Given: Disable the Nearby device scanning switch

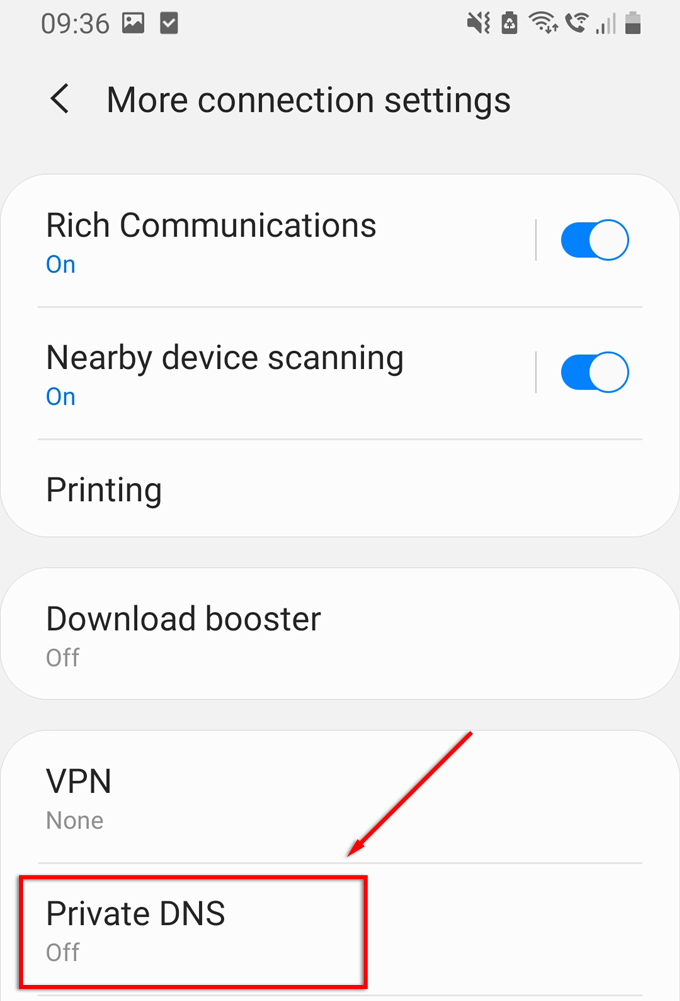Looking at the screenshot, I should [594, 373].
